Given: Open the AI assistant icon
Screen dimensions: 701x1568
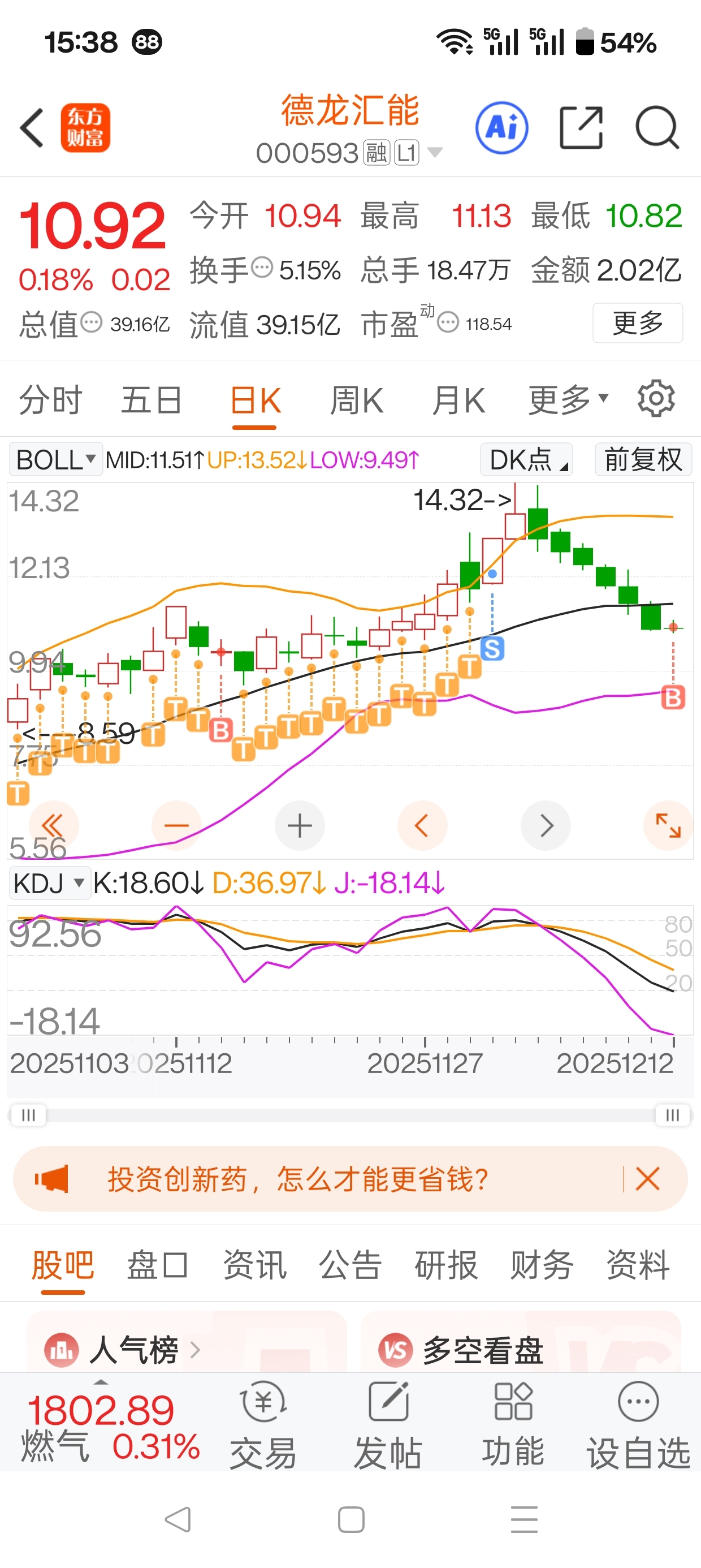Looking at the screenshot, I should click(501, 128).
